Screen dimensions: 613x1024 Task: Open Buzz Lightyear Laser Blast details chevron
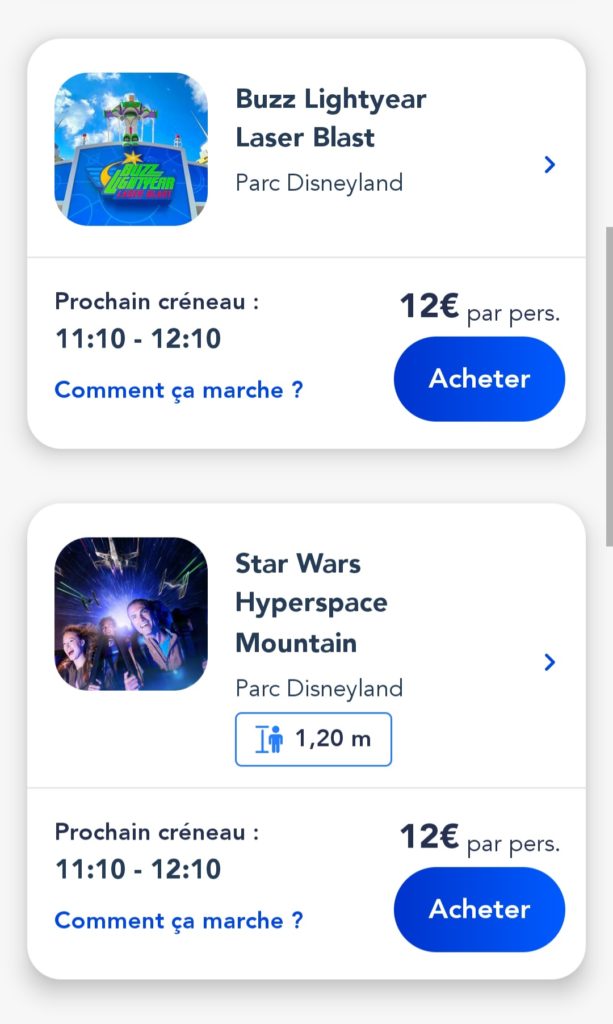[550, 165]
